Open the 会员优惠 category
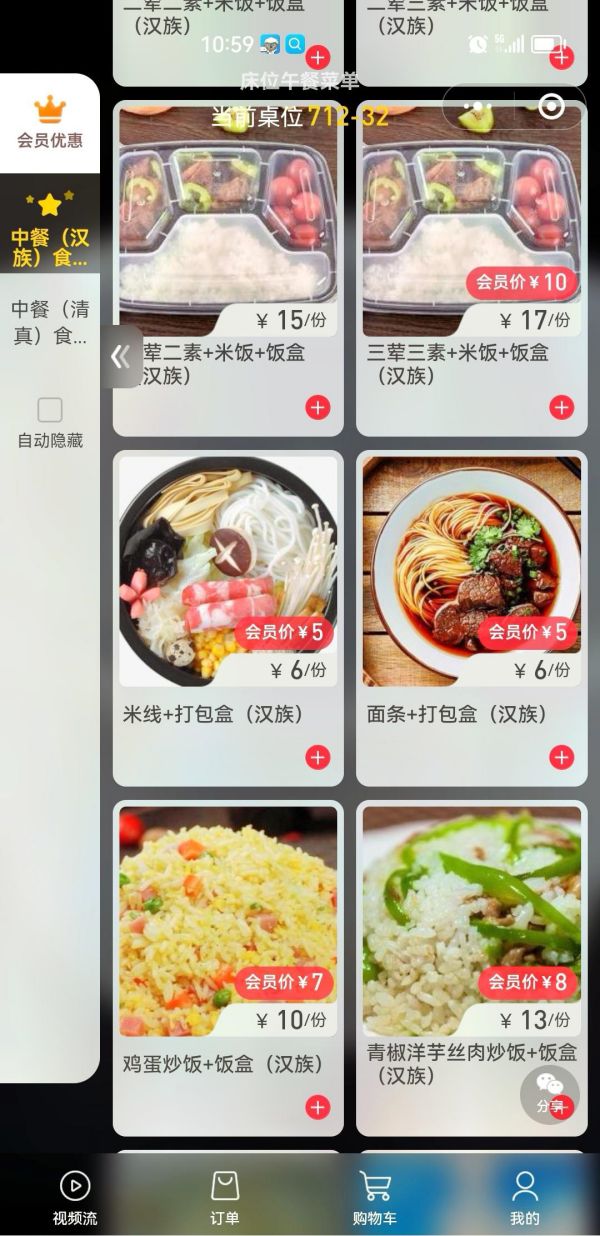 [49, 123]
